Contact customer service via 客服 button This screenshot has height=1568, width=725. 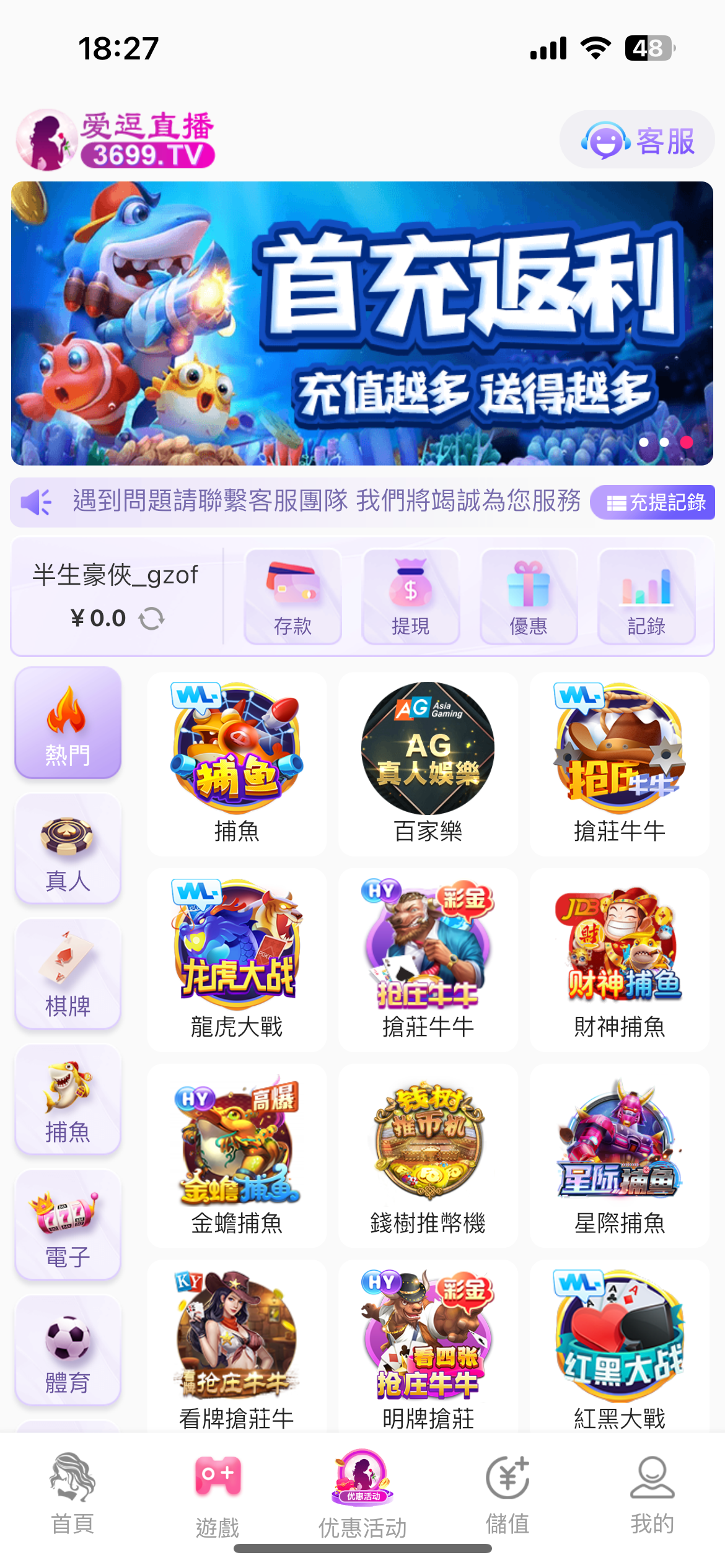637,141
